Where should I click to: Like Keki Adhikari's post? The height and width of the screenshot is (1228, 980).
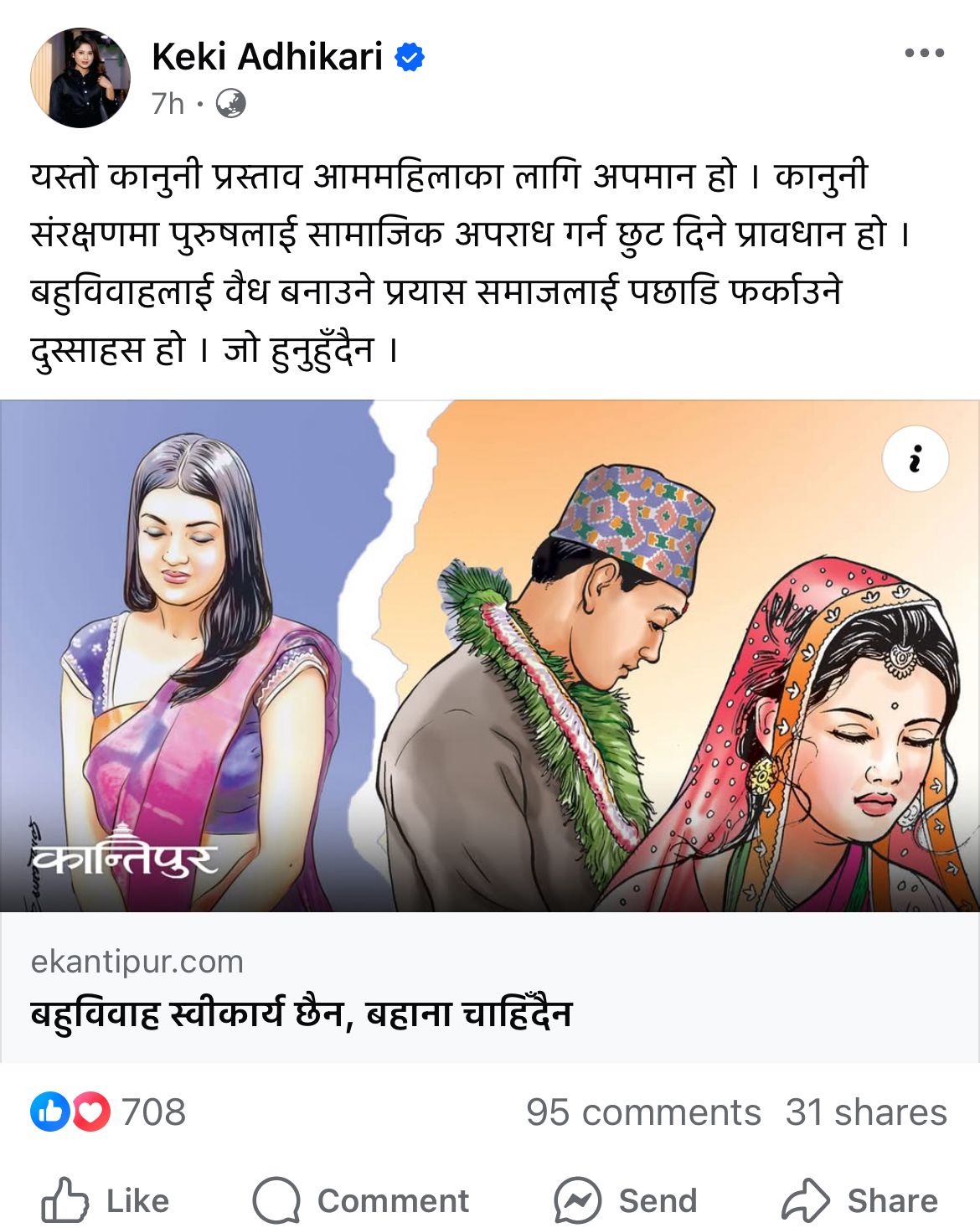click(x=106, y=1200)
